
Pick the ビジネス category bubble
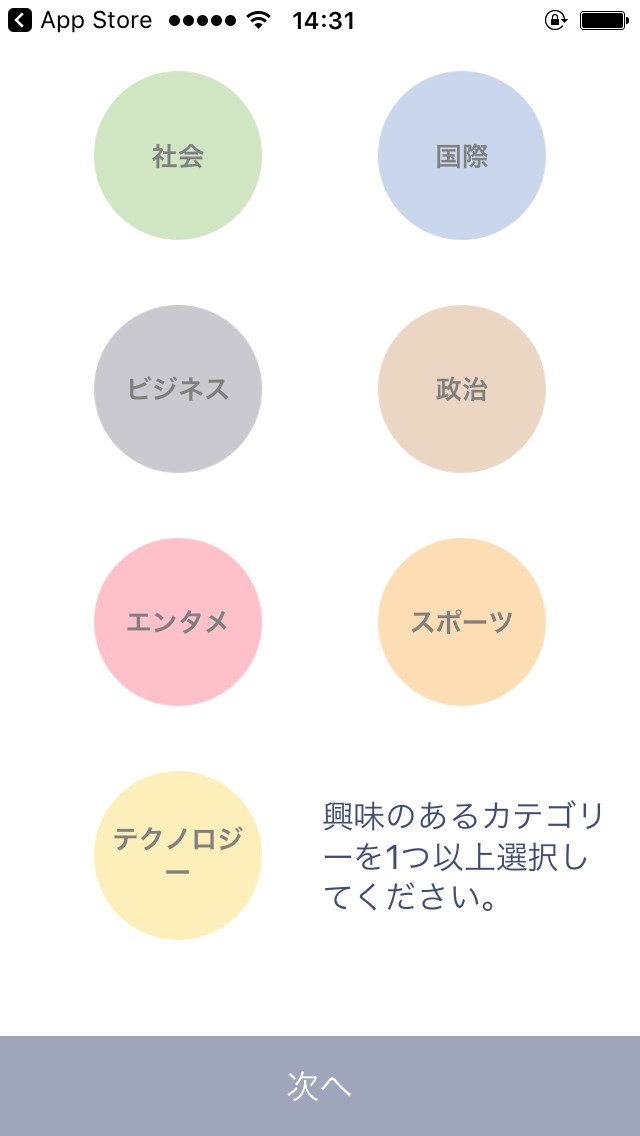(178, 389)
